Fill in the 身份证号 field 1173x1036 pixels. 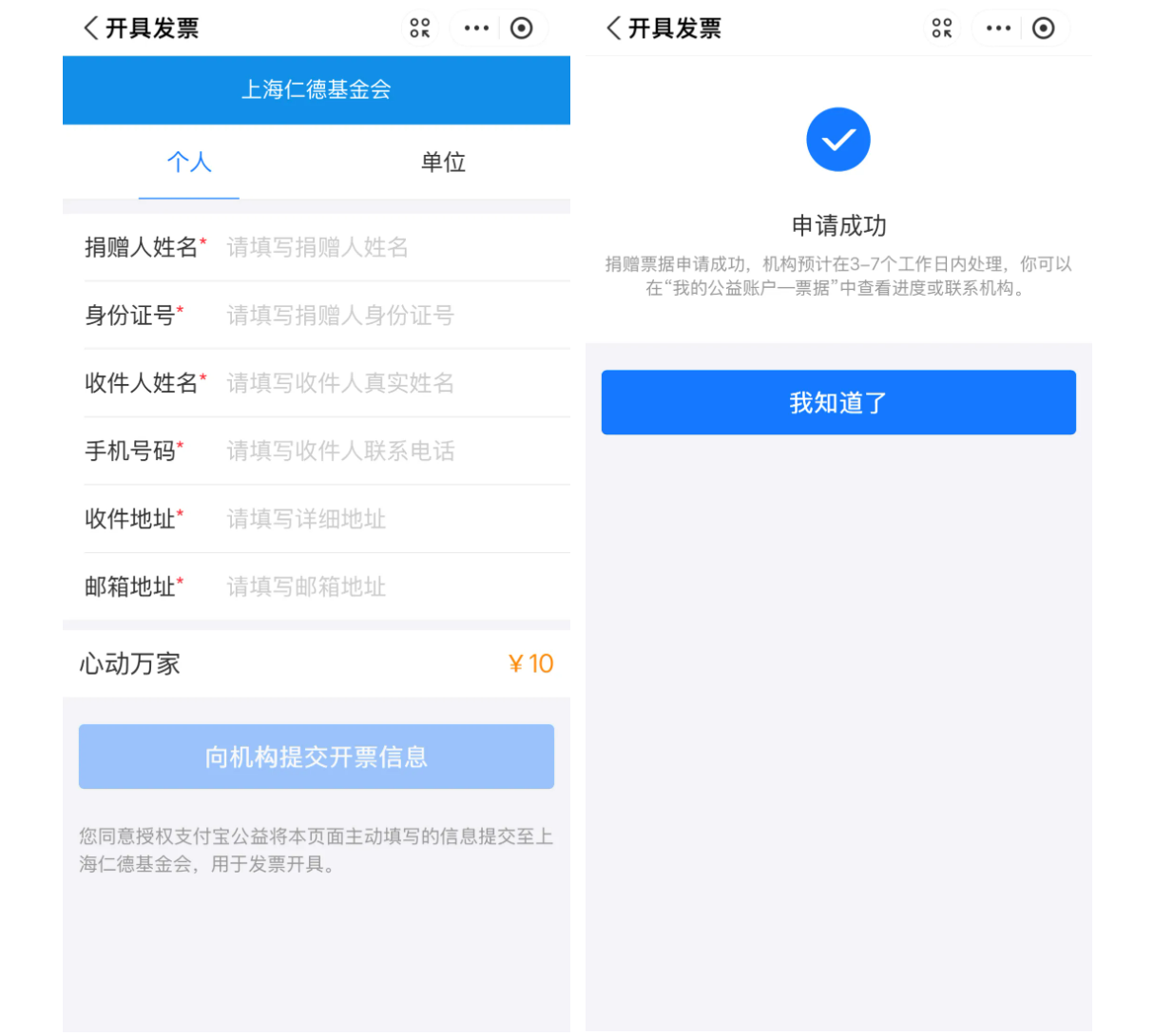pyautogui.click(x=396, y=316)
